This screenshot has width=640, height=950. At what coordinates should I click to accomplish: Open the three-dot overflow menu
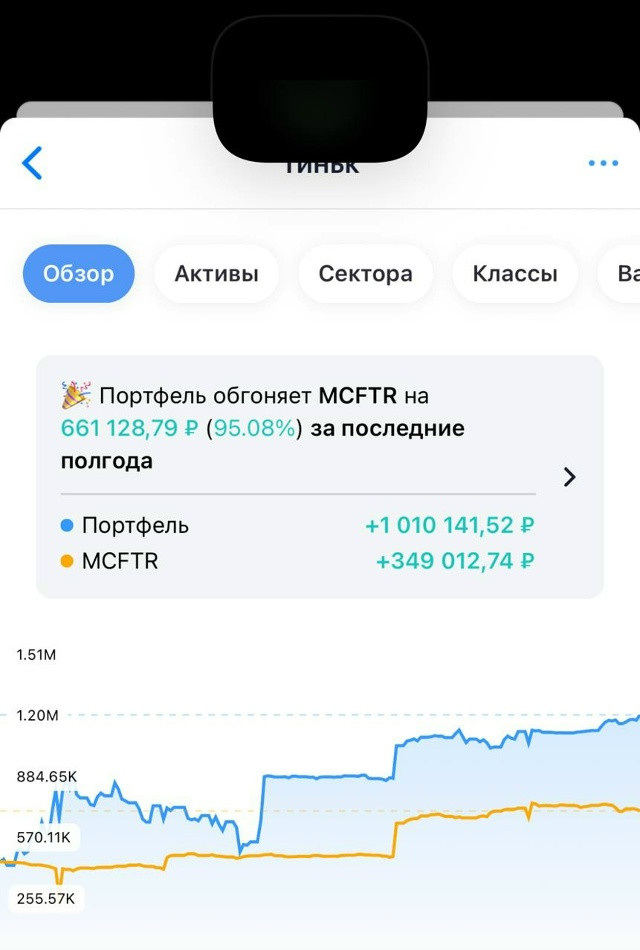tap(603, 163)
